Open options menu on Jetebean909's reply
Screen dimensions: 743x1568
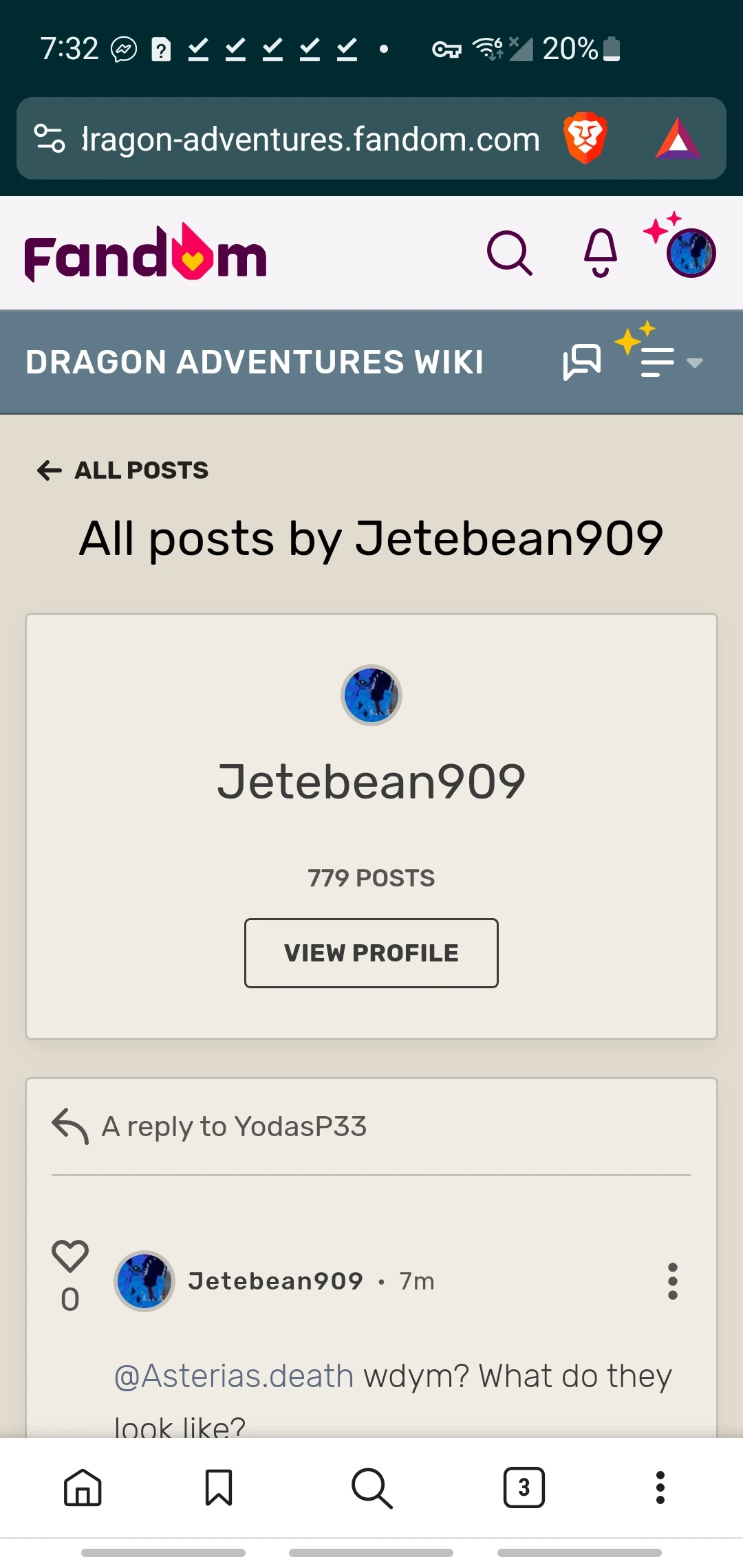click(673, 1281)
